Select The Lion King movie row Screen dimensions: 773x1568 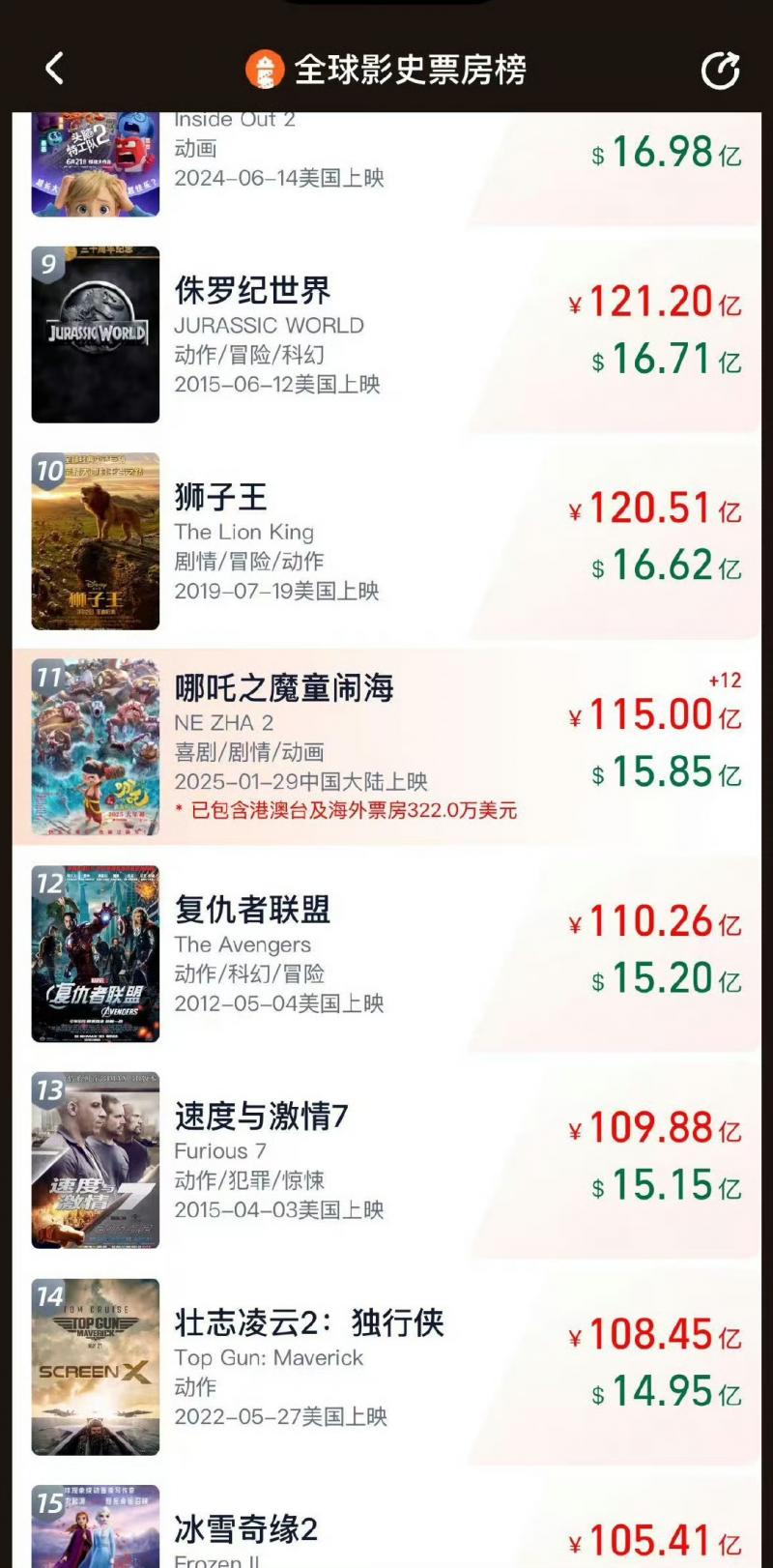tap(386, 541)
